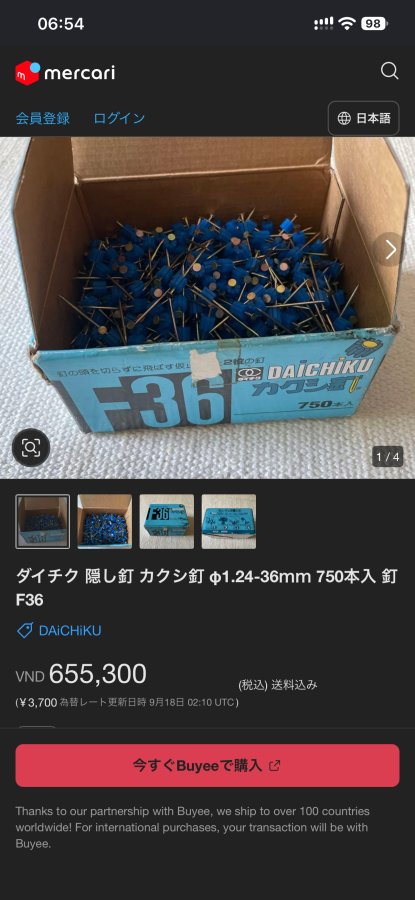Open the search magnifier icon

pyautogui.click(x=389, y=71)
